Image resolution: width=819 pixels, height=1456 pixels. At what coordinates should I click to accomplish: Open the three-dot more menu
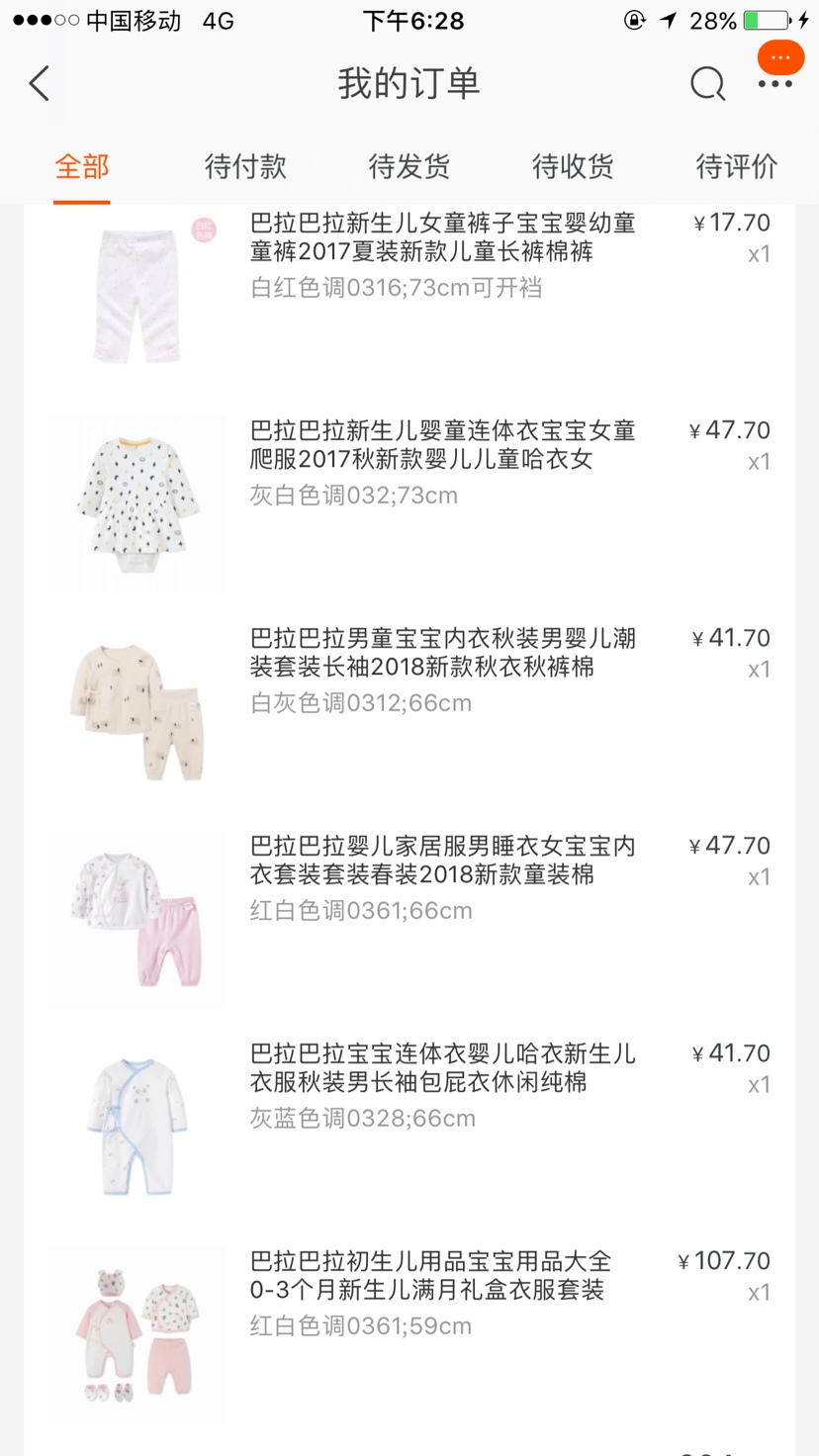point(775,84)
